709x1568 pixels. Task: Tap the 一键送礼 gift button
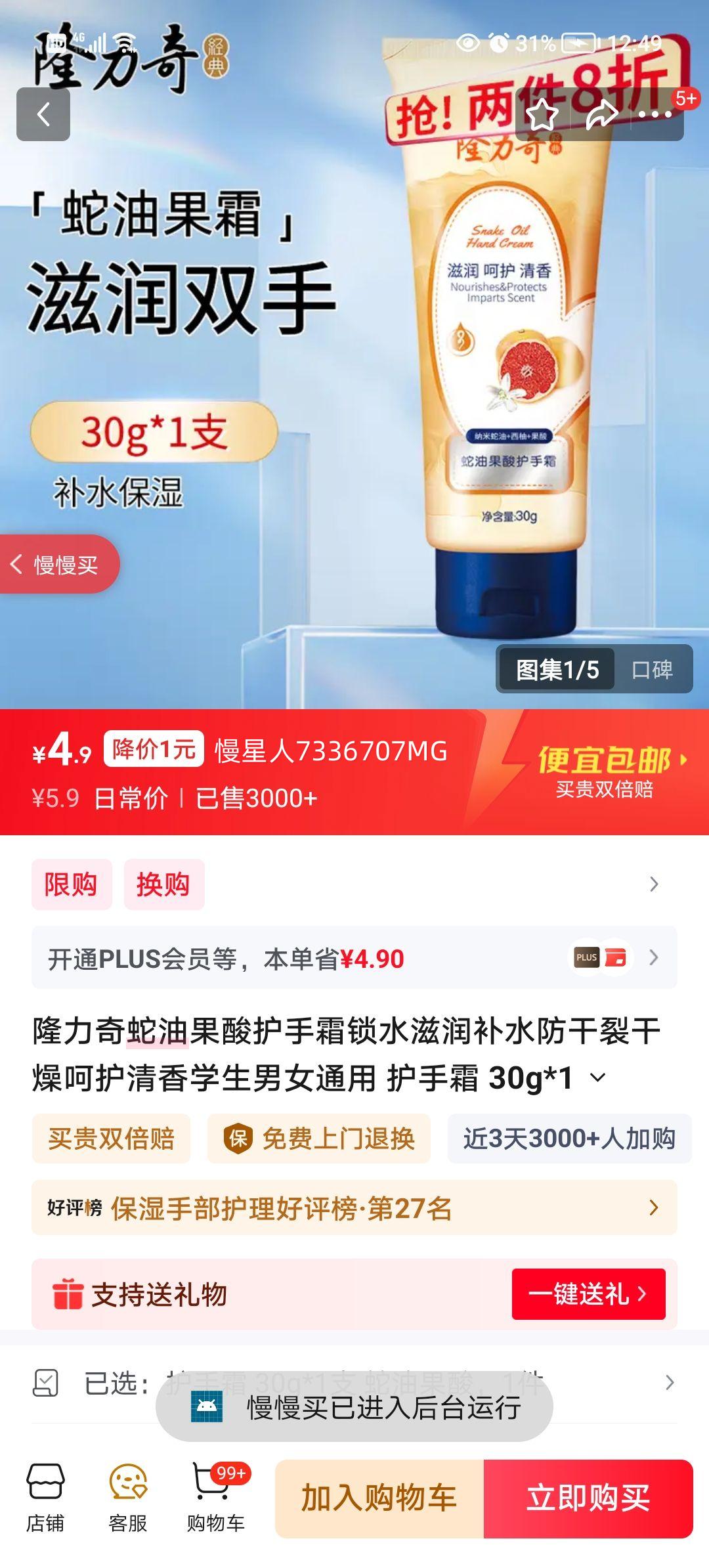(x=588, y=1295)
